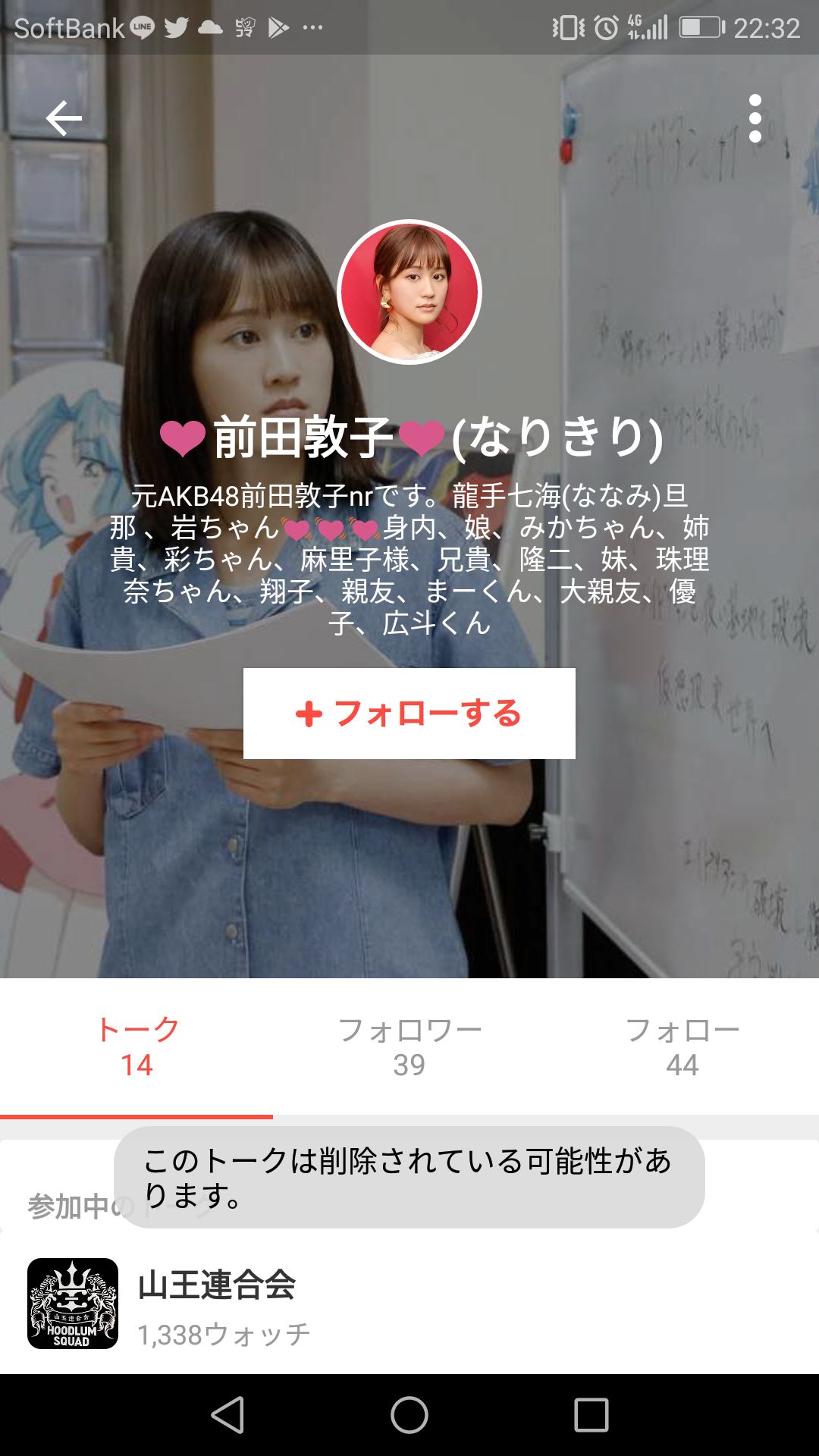Tap the フォローする button

tap(409, 711)
